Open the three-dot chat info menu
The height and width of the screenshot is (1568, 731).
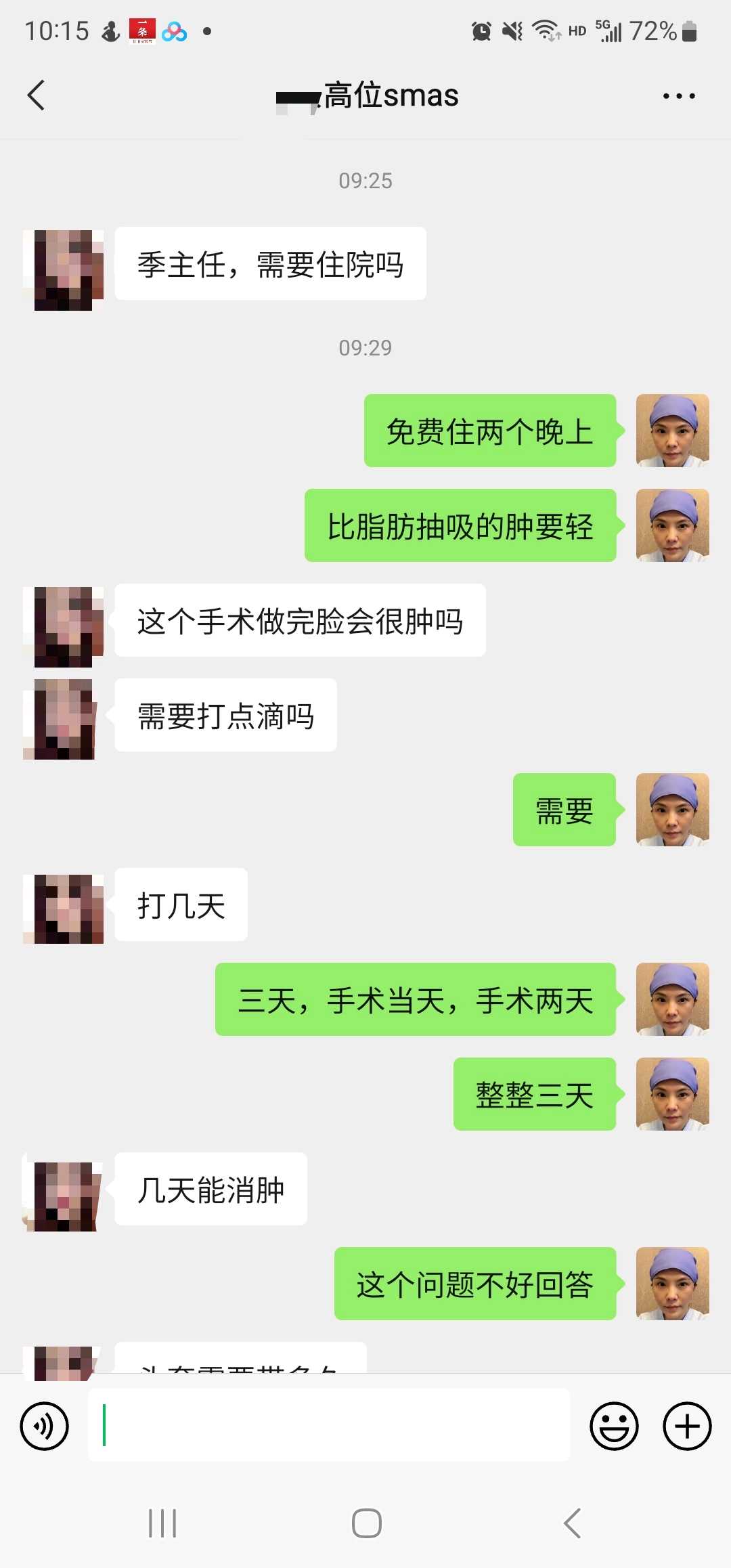tap(679, 96)
